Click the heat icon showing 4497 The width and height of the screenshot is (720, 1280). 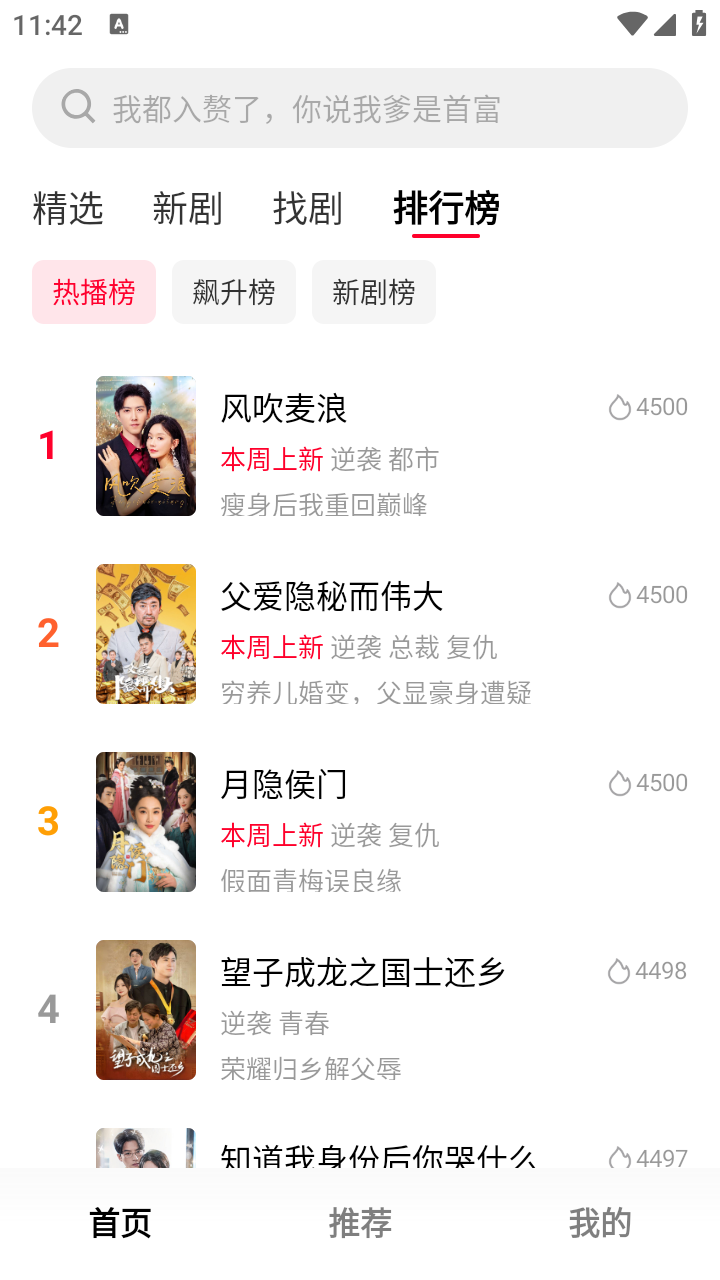coord(619,1156)
